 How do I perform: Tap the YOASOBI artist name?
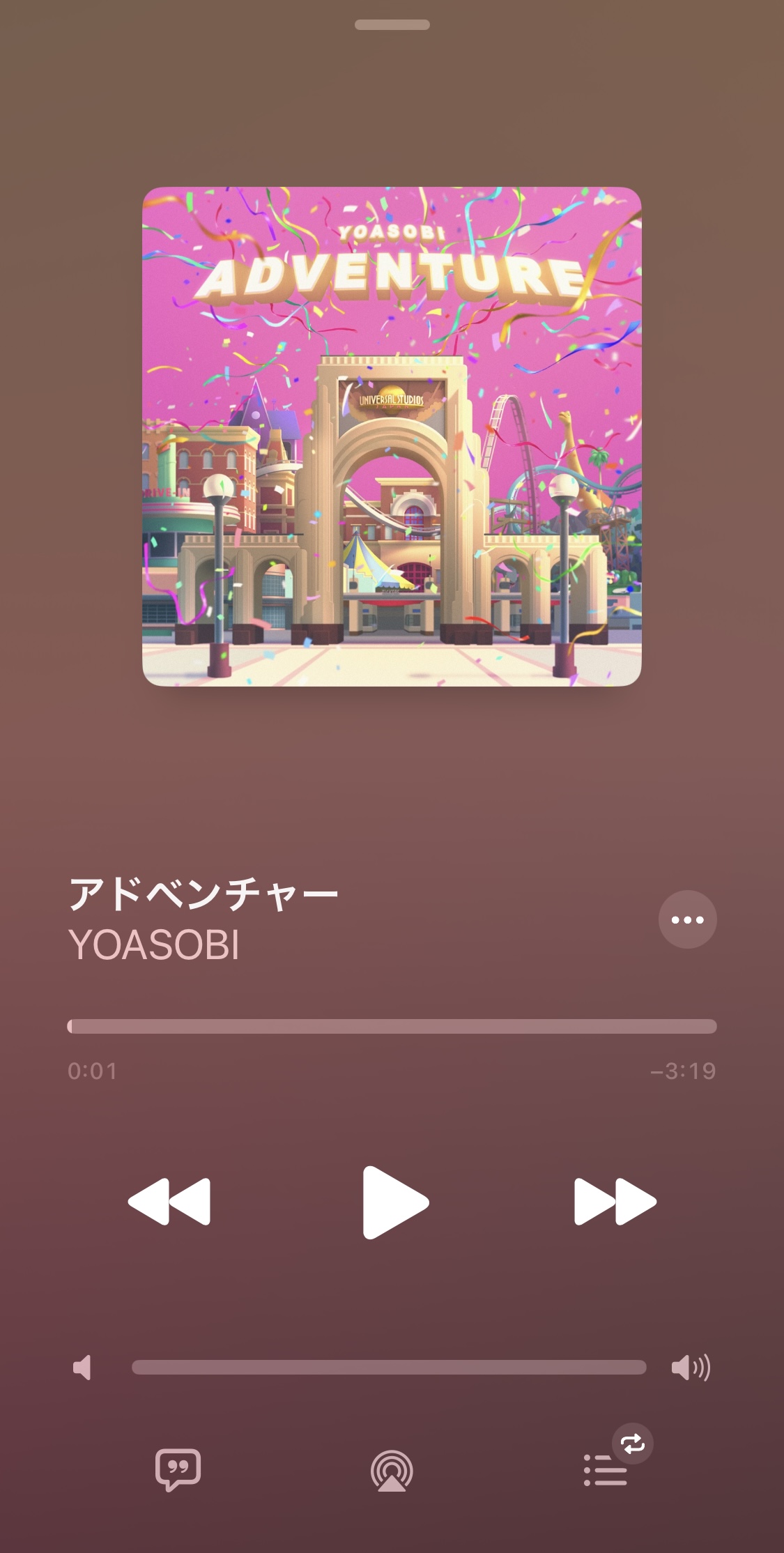[154, 945]
